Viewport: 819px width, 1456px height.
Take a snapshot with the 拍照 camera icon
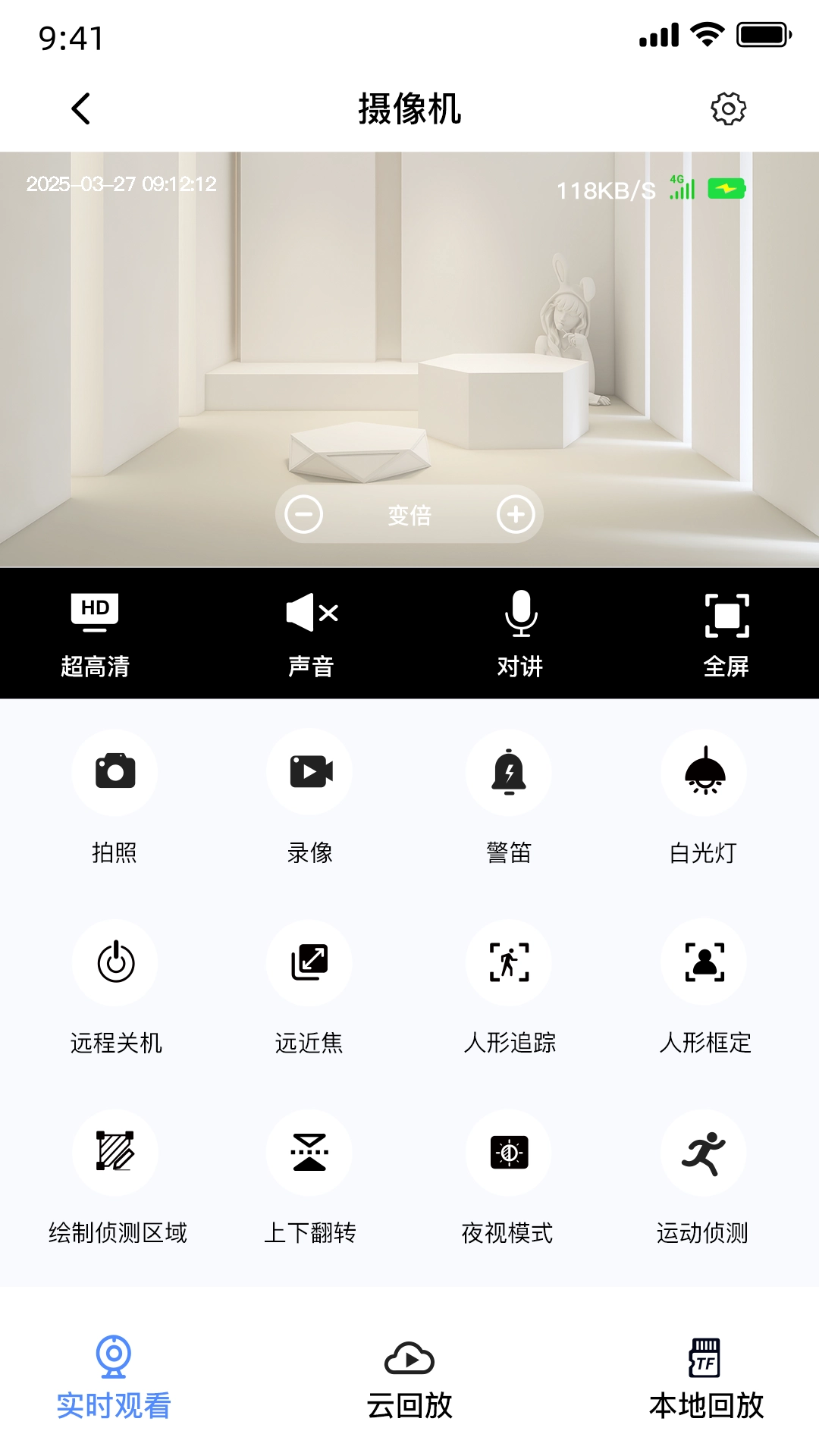point(115,773)
